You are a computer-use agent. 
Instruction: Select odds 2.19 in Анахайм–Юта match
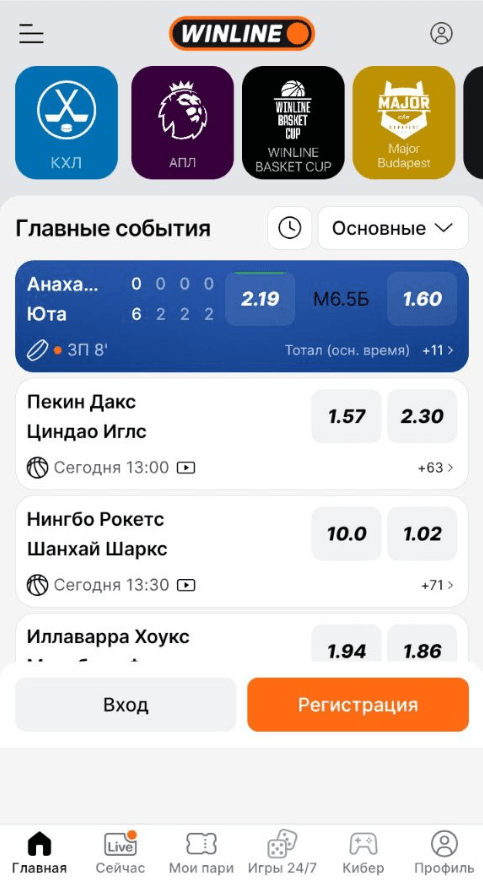[x=260, y=299]
